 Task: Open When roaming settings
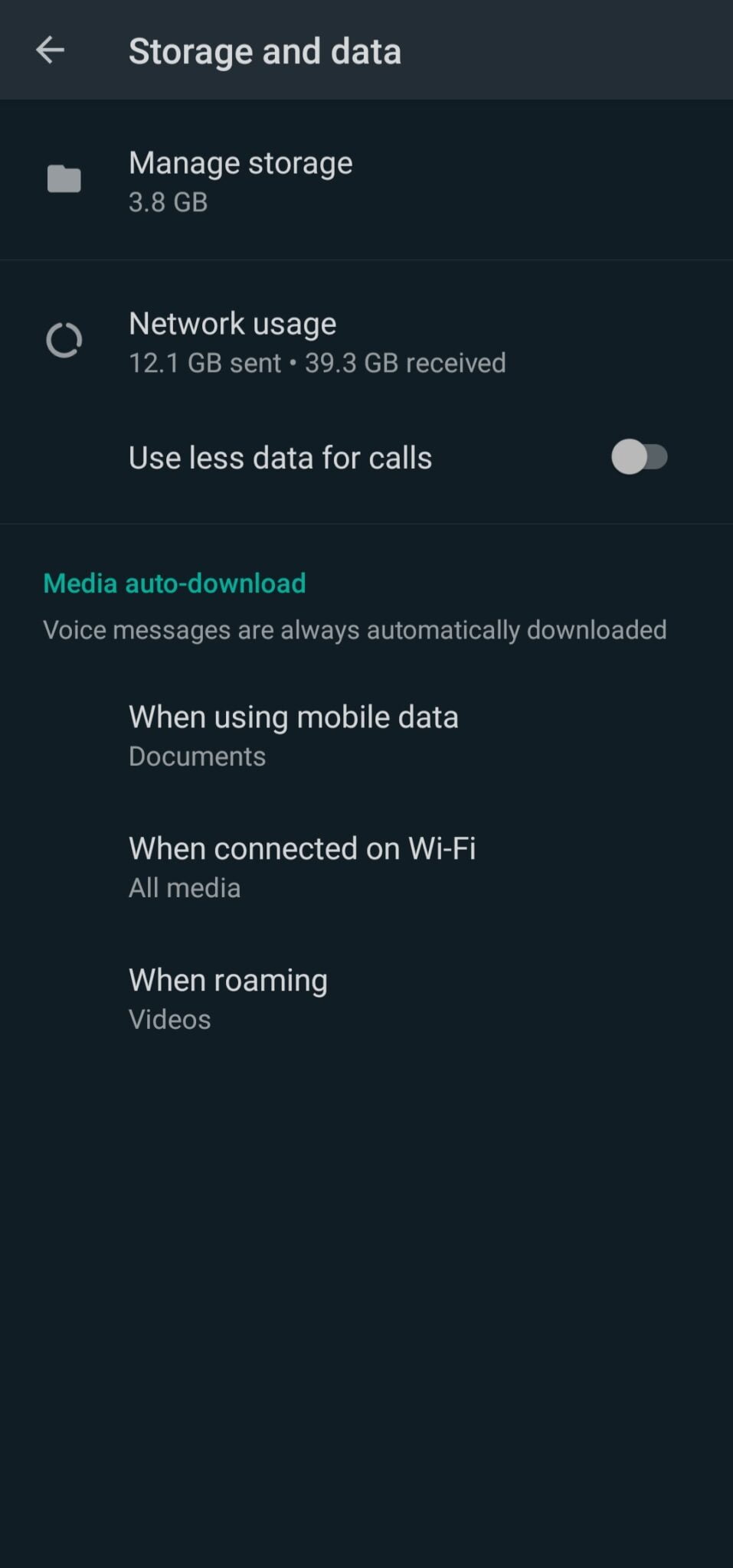(366, 999)
